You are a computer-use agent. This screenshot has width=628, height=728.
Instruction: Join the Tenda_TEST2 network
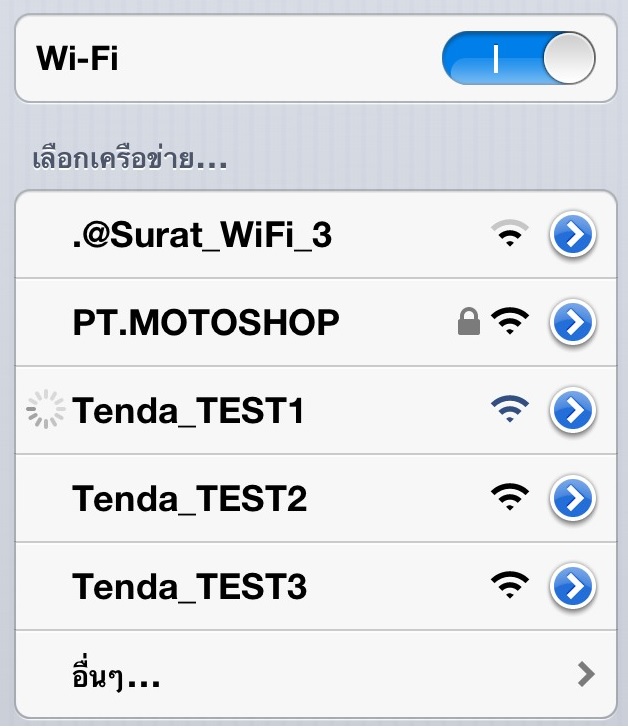[190, 497]
